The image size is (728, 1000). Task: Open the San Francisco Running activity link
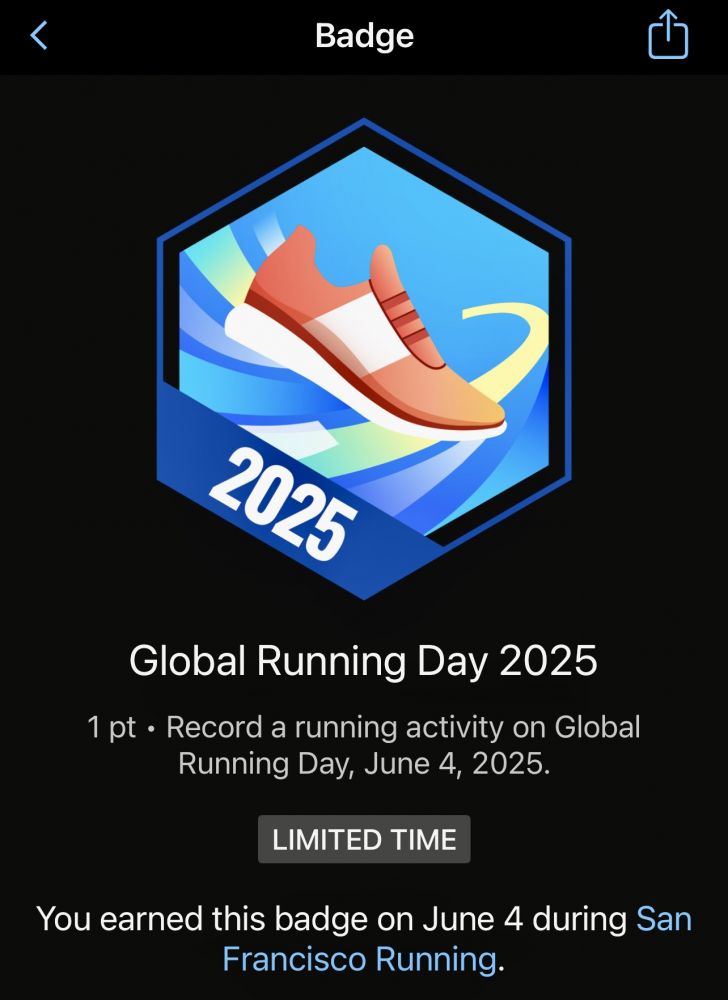[x=359, y=959]
